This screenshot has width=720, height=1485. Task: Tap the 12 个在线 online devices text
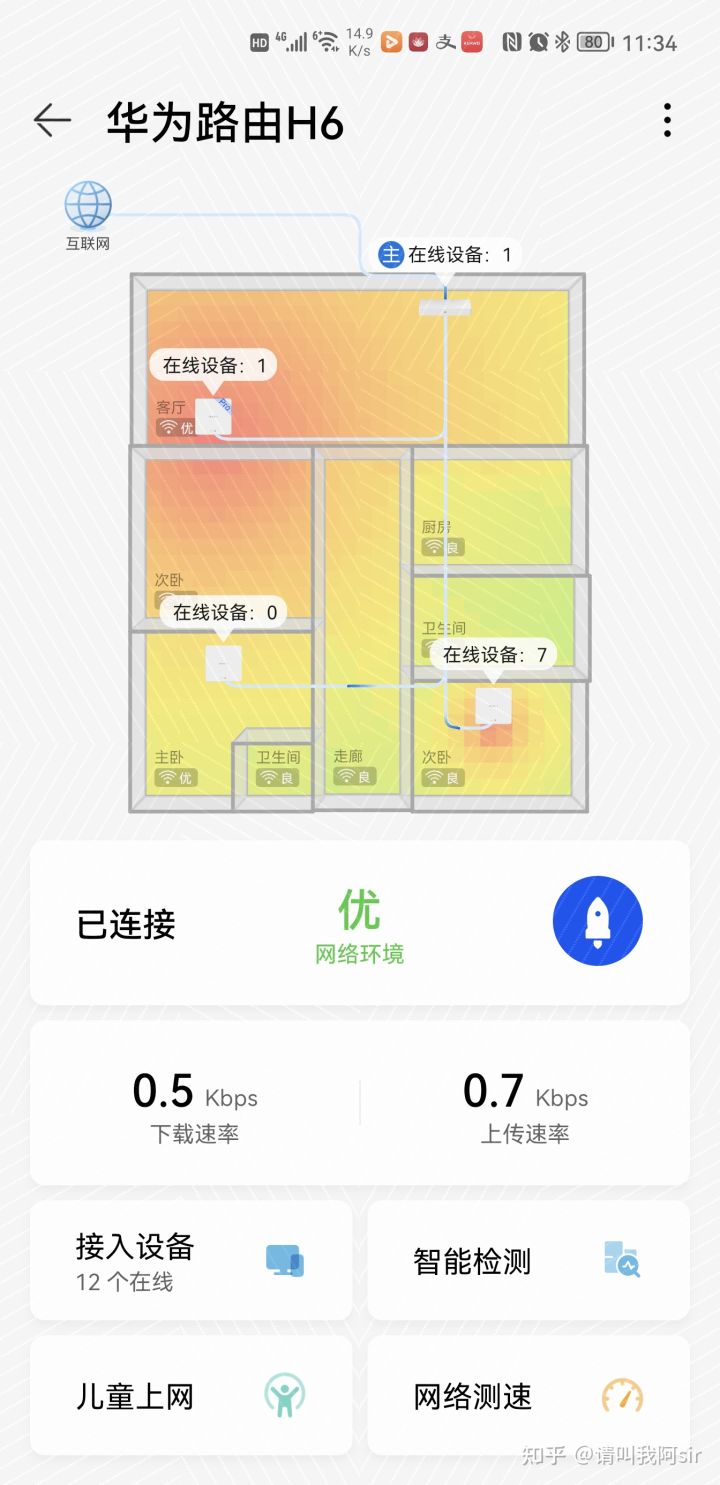point(126,1279)
